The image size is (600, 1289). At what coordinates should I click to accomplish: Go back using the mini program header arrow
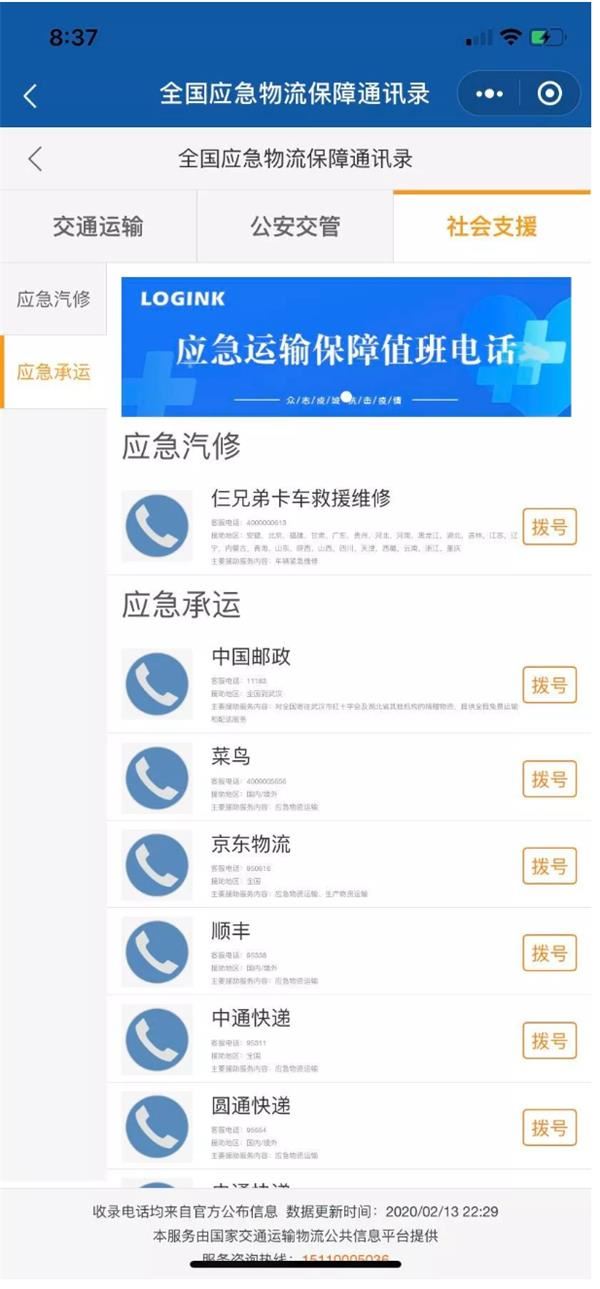[x=30, y=95]
